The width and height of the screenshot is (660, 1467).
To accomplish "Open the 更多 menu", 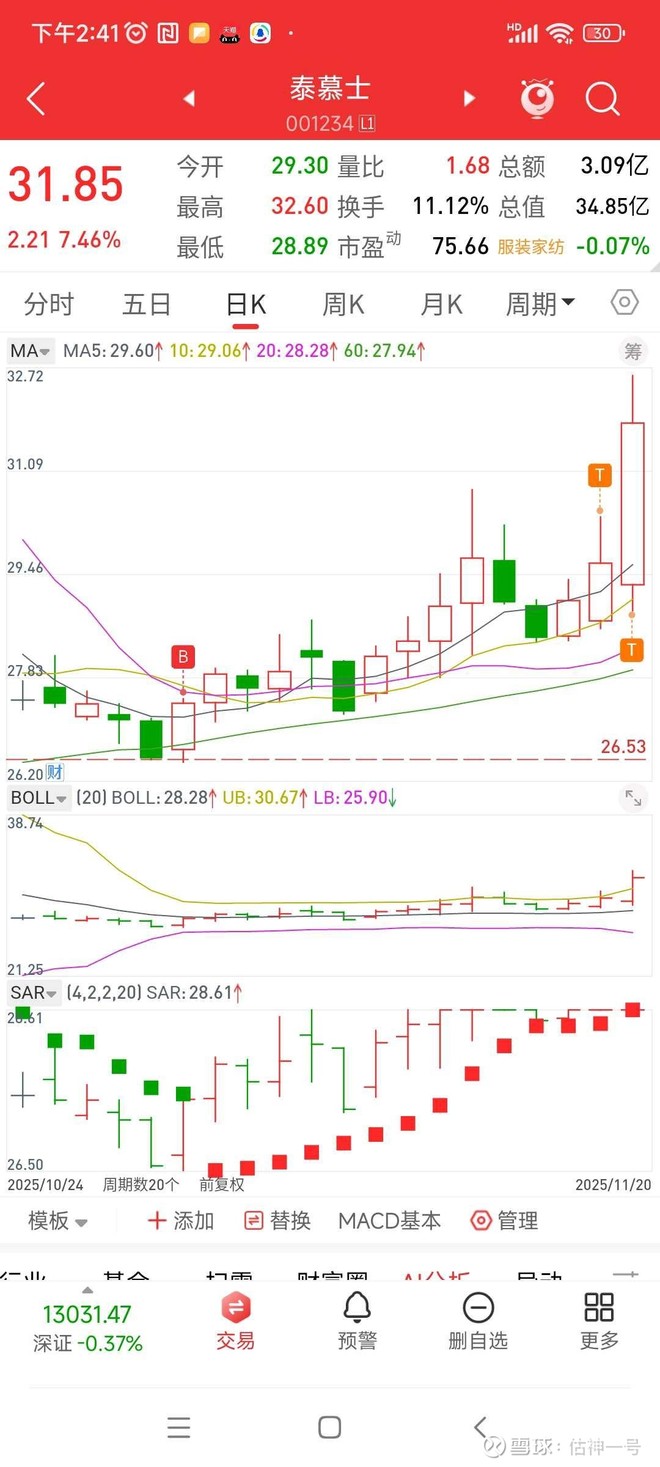I will [599, 1320].
